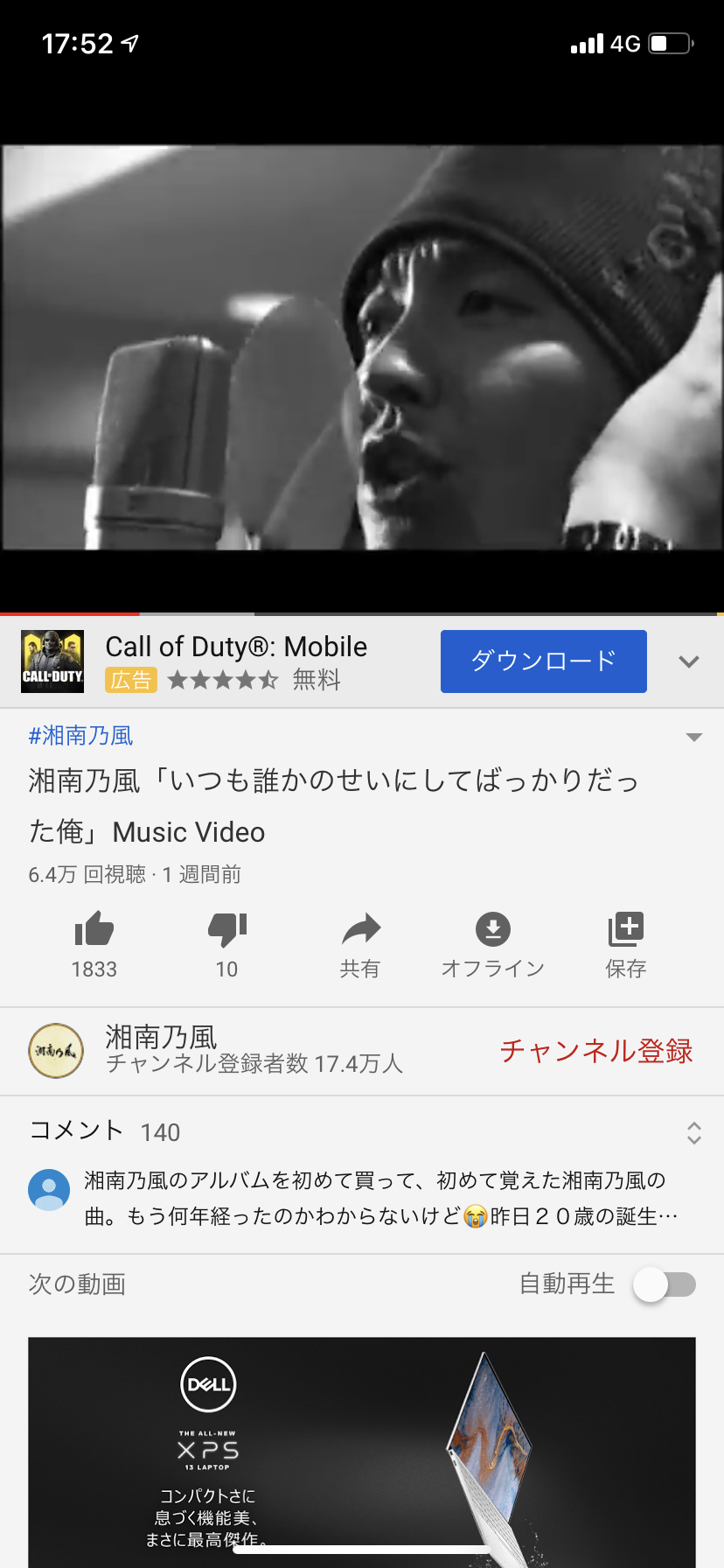Expand the Call of Duty ad chevron

(x=689, y=661)
